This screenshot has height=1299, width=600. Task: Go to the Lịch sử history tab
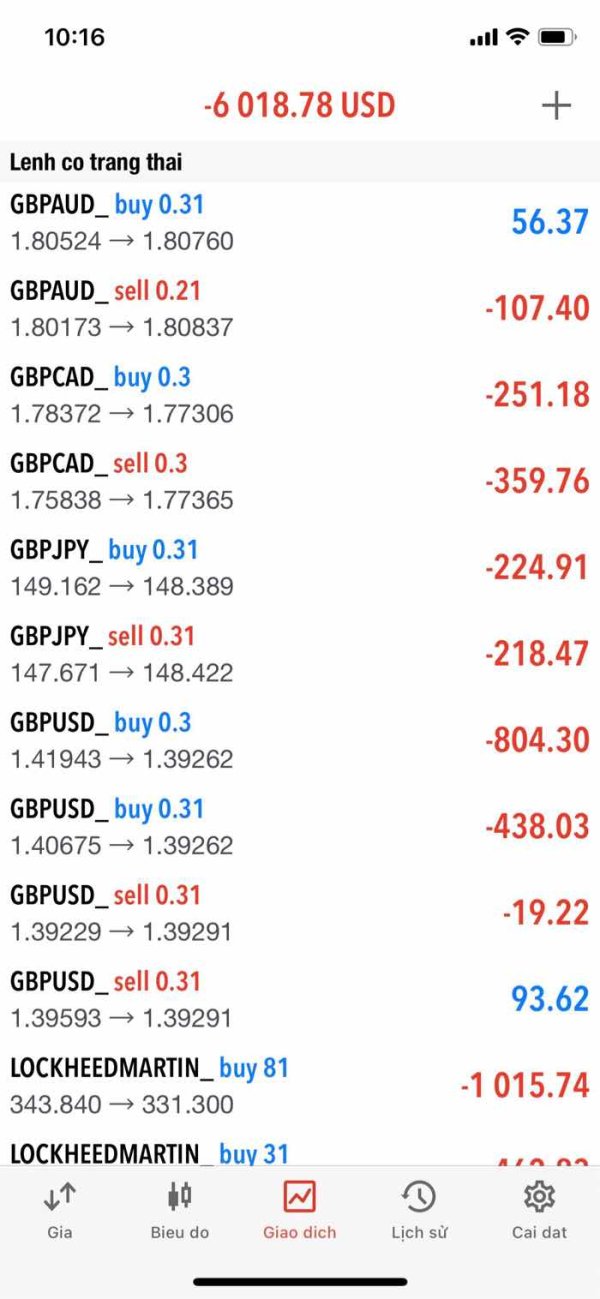point(419,1210)
